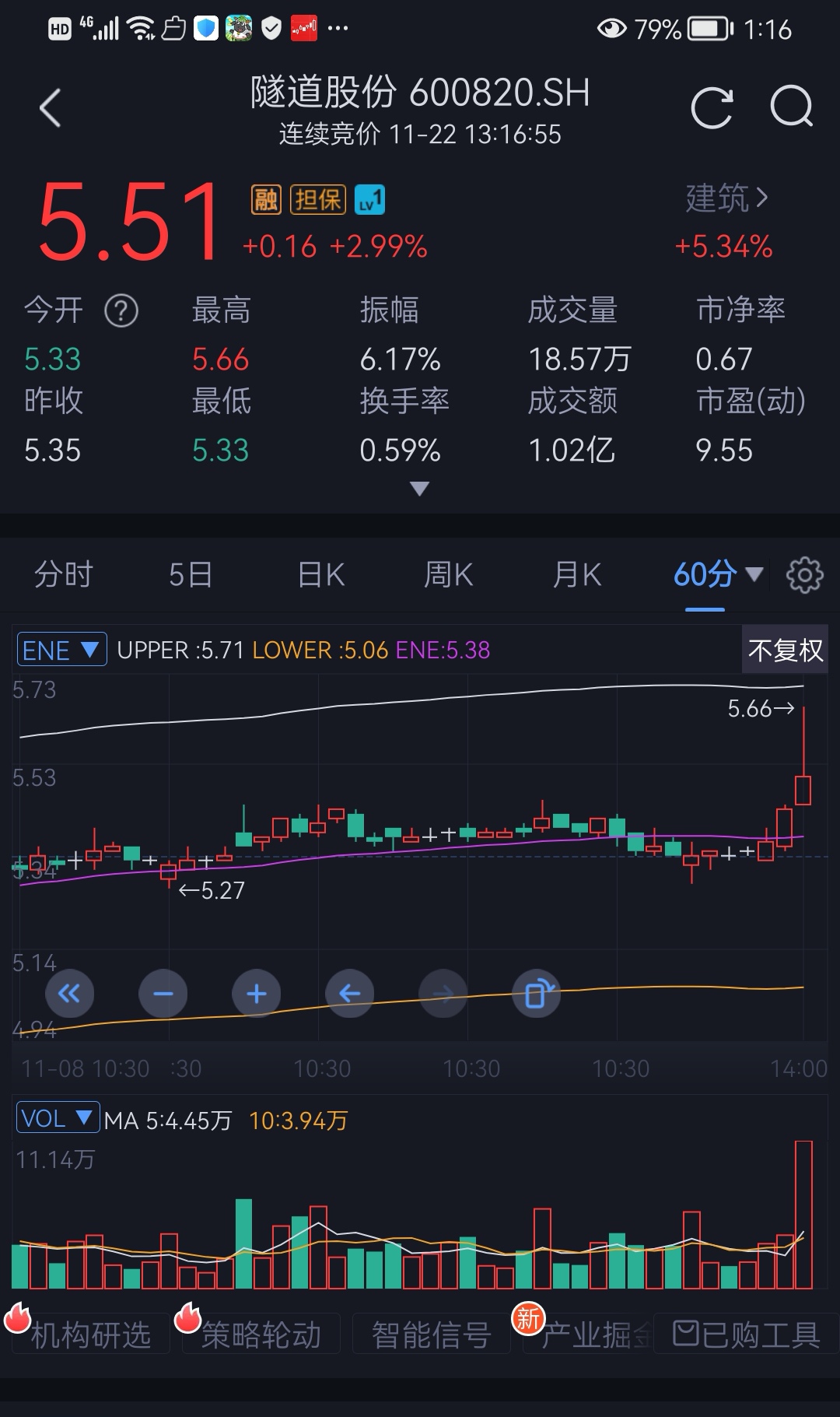This screenshot has width=840, height=1417.
Task: Open the VOL indicator dropdown
Action: (58, 1117)
